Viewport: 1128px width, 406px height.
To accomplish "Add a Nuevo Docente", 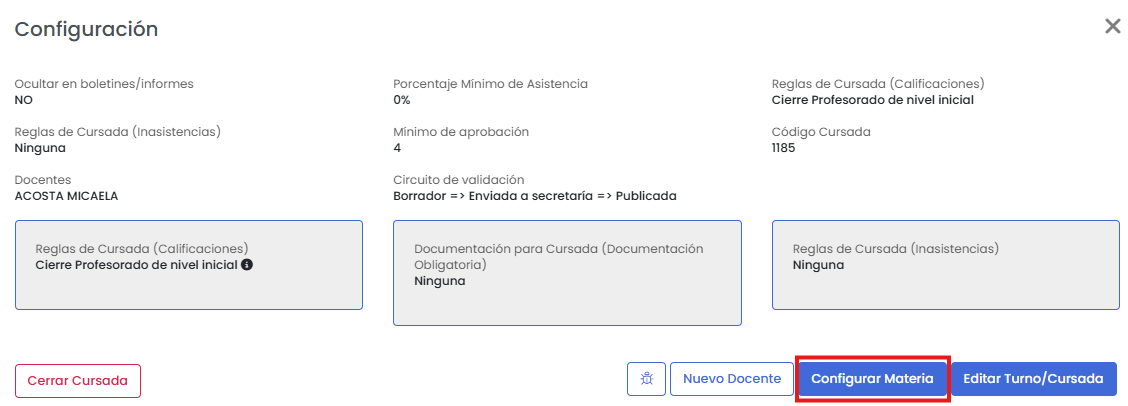I will [x=732, y=379].
